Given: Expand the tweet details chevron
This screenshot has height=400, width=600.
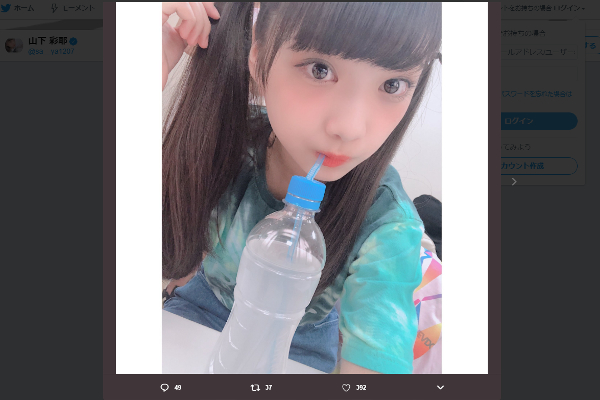Looking at the screenshot, I should click(x=440, y=387).
